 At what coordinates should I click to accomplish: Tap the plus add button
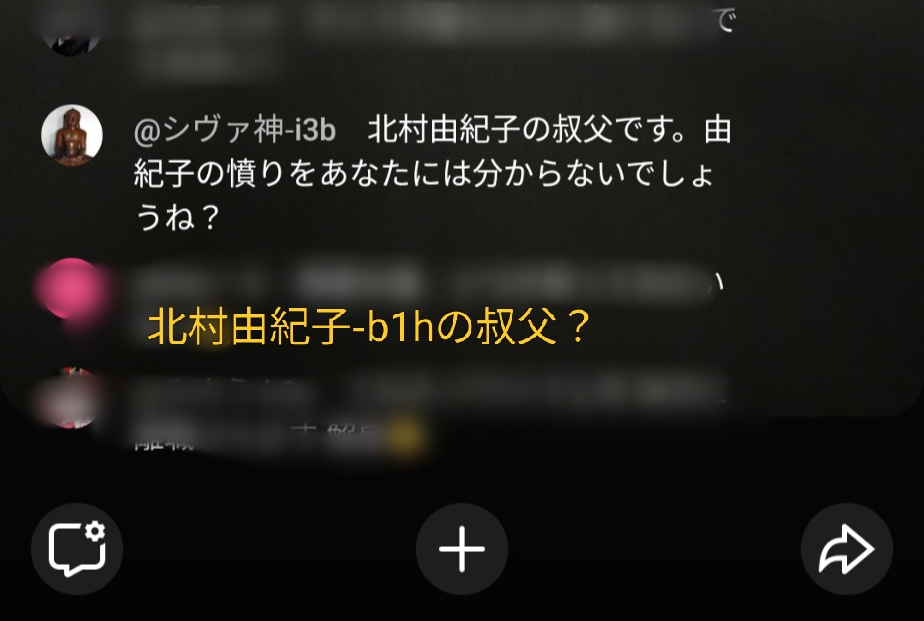[462, 550]
